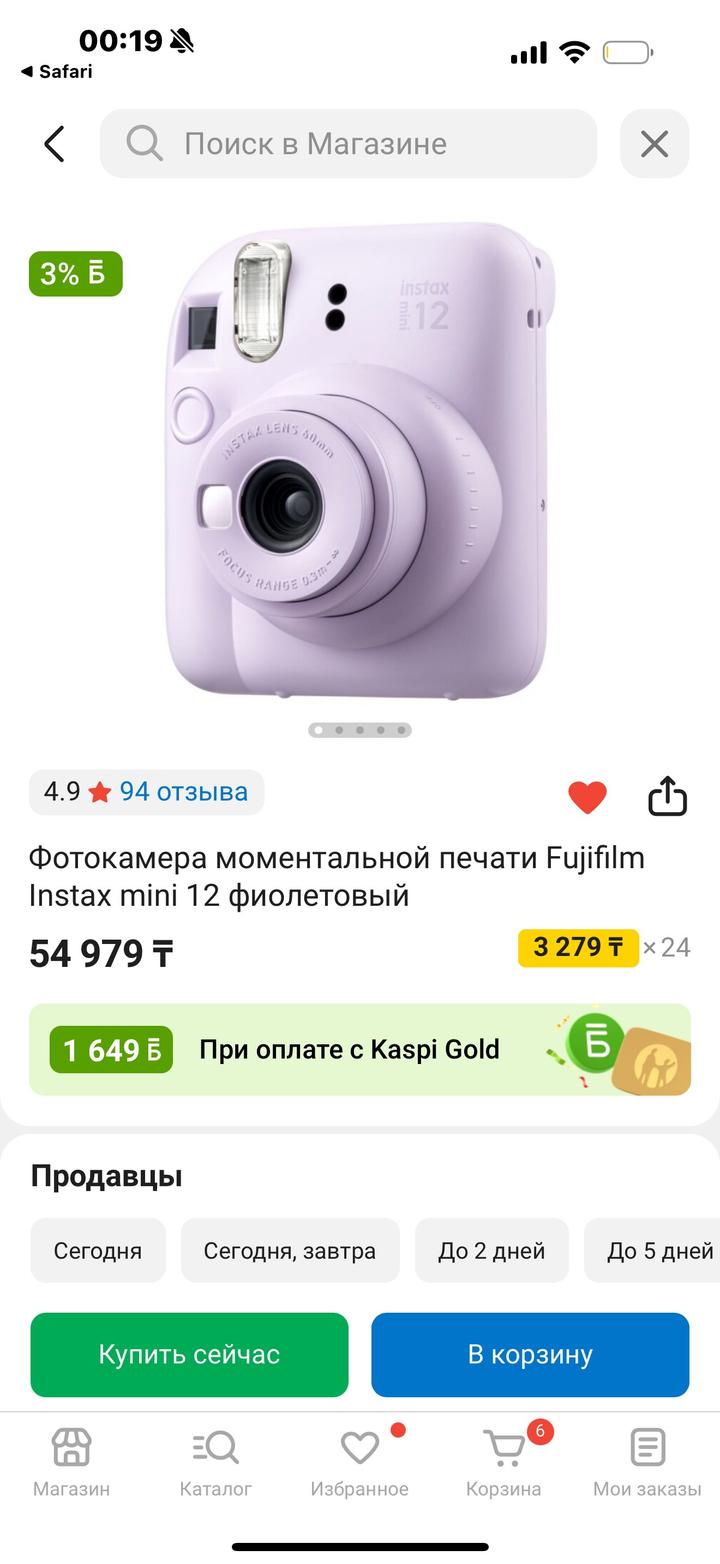
Task: Go back with the top-left arrow
Action: click(54, 144)
